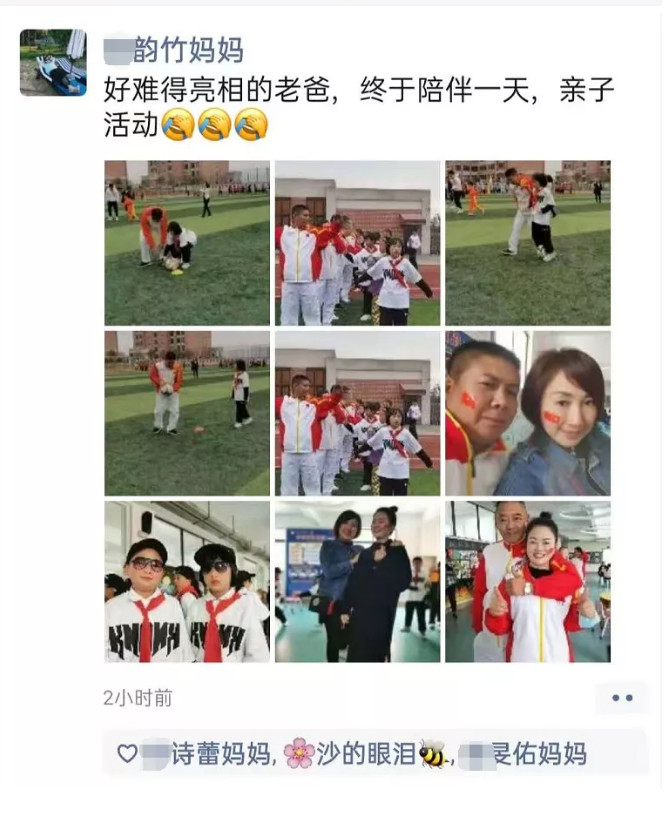Image resolution: width=665 pixels, height=814 pixels.
Task: Open the selfie photo with face flag stickers
Action: (x=527, y=413)
